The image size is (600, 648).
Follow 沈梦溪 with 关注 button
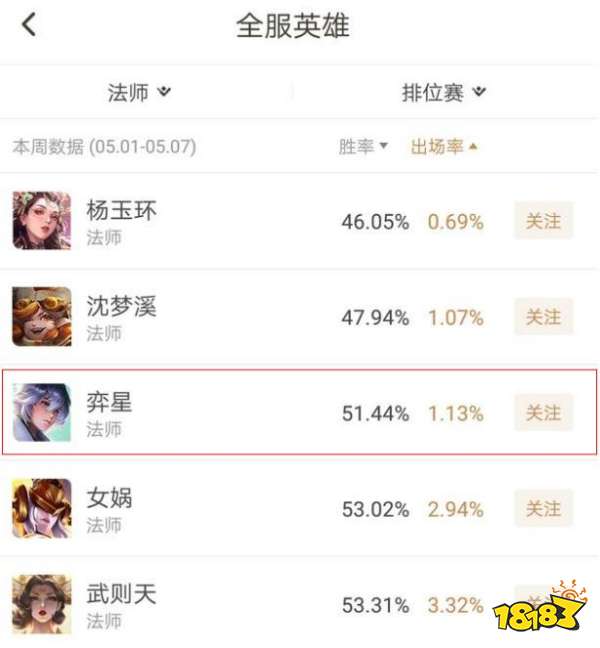click(543, 317)
